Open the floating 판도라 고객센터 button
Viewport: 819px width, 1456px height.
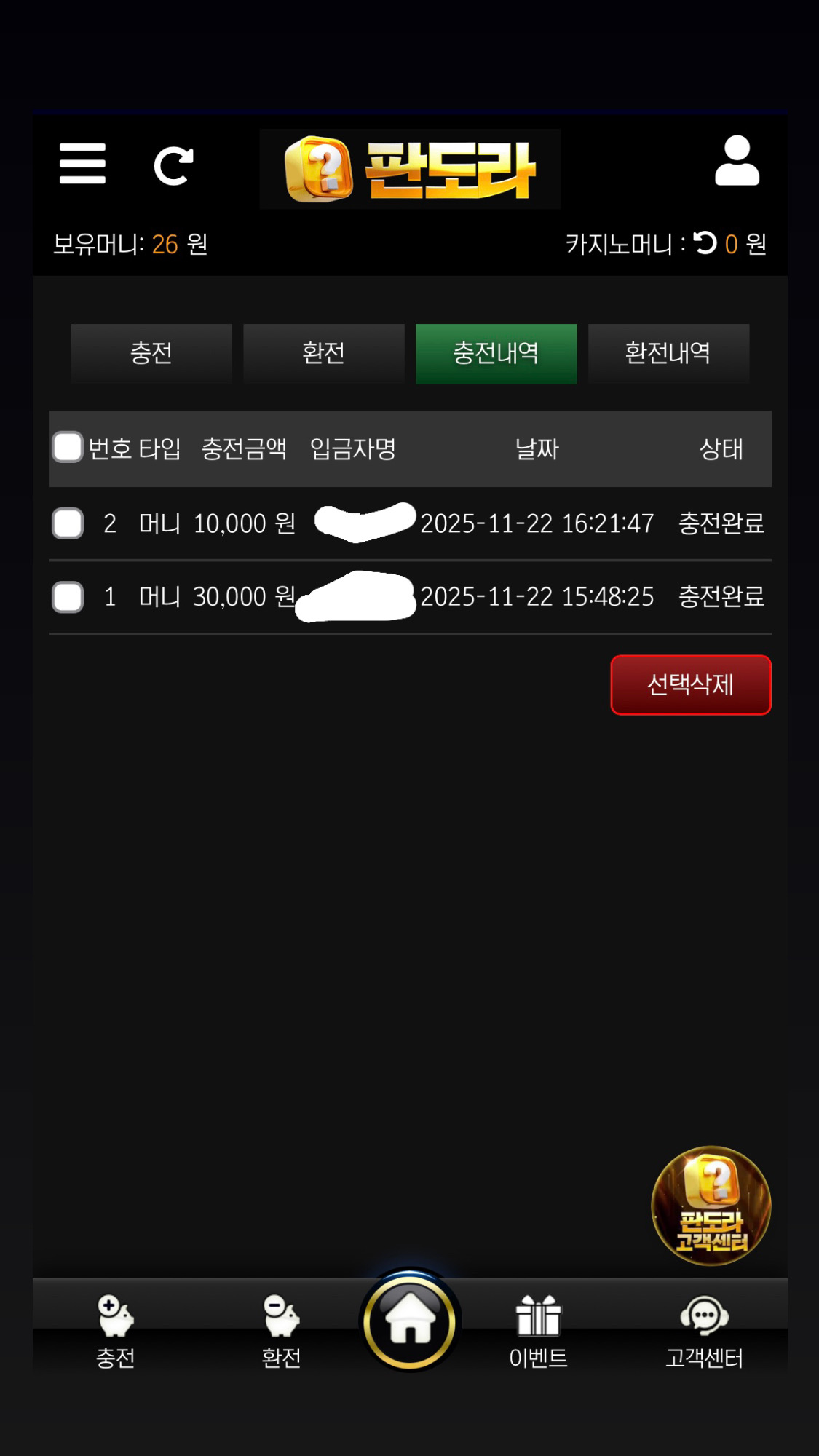[x=711, y=1206]
